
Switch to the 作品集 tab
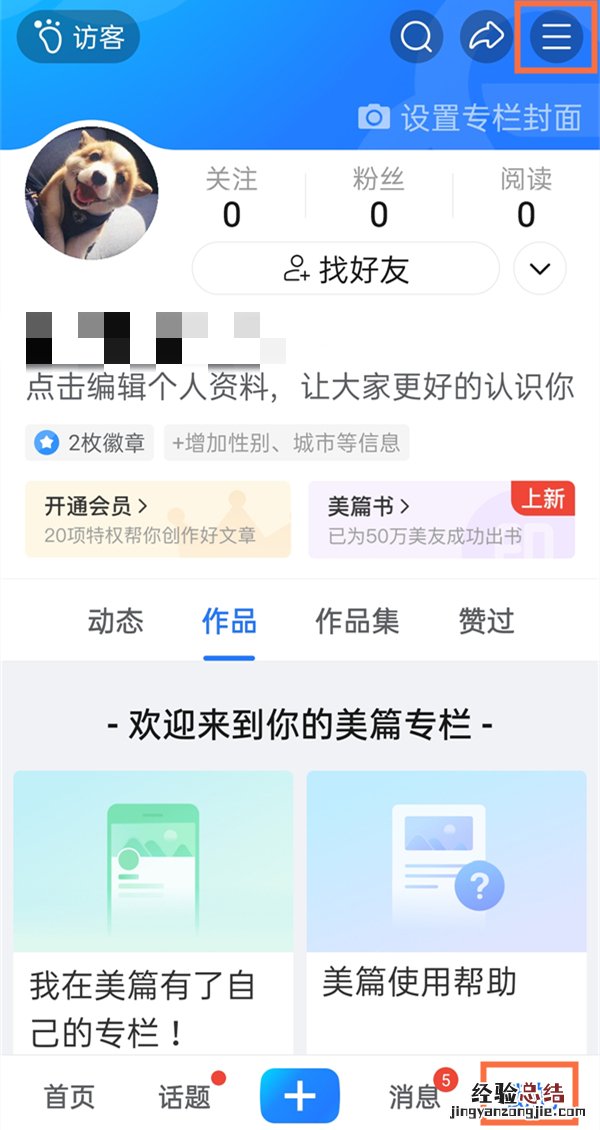[357, 621]
